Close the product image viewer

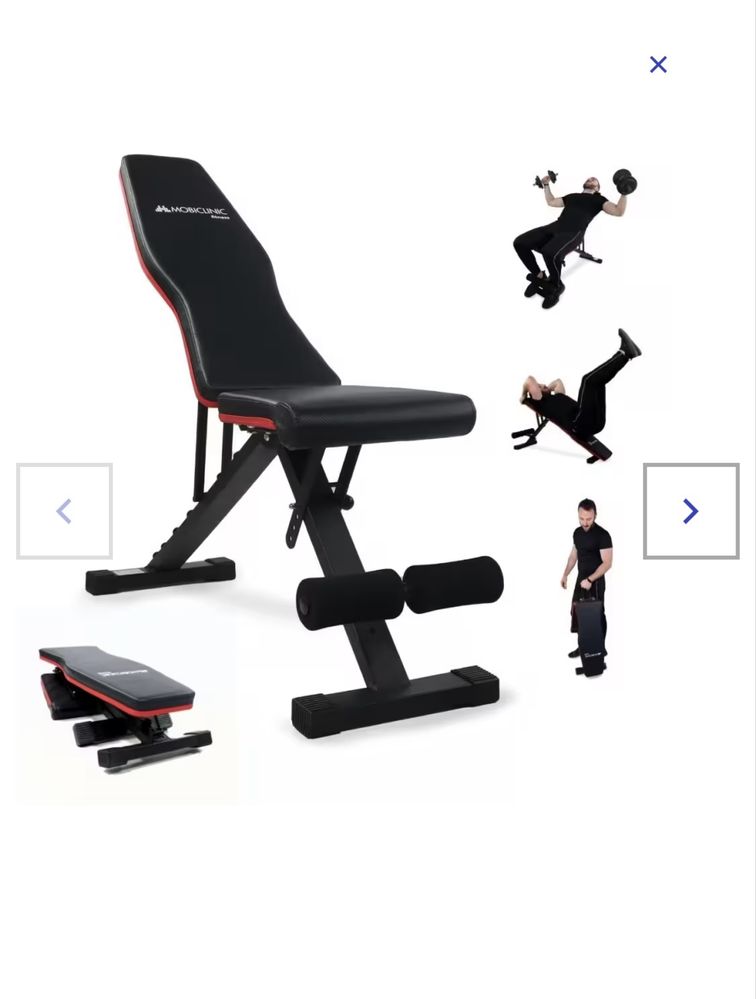tap(658, 65)
